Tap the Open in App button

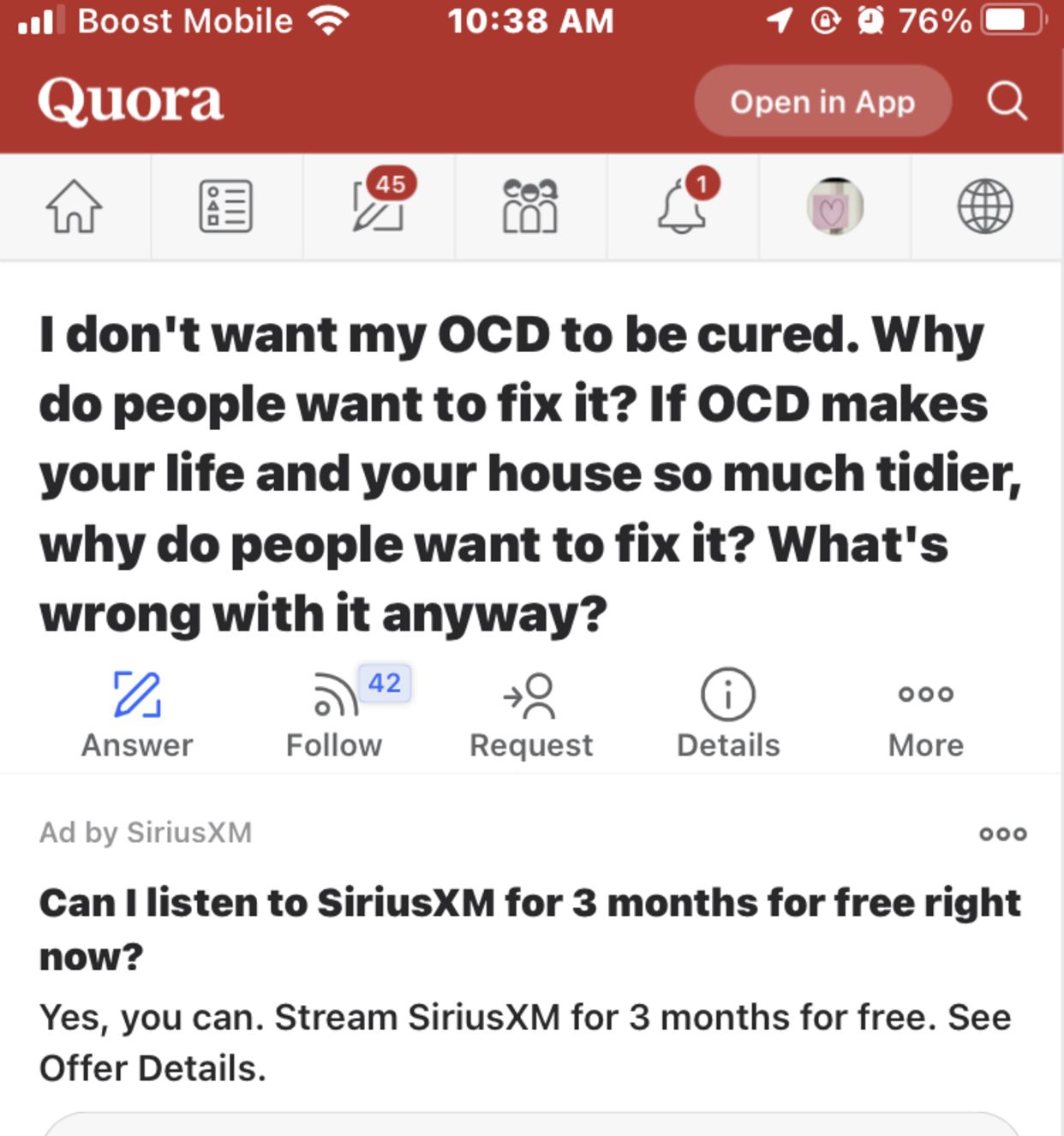point(822,101)
